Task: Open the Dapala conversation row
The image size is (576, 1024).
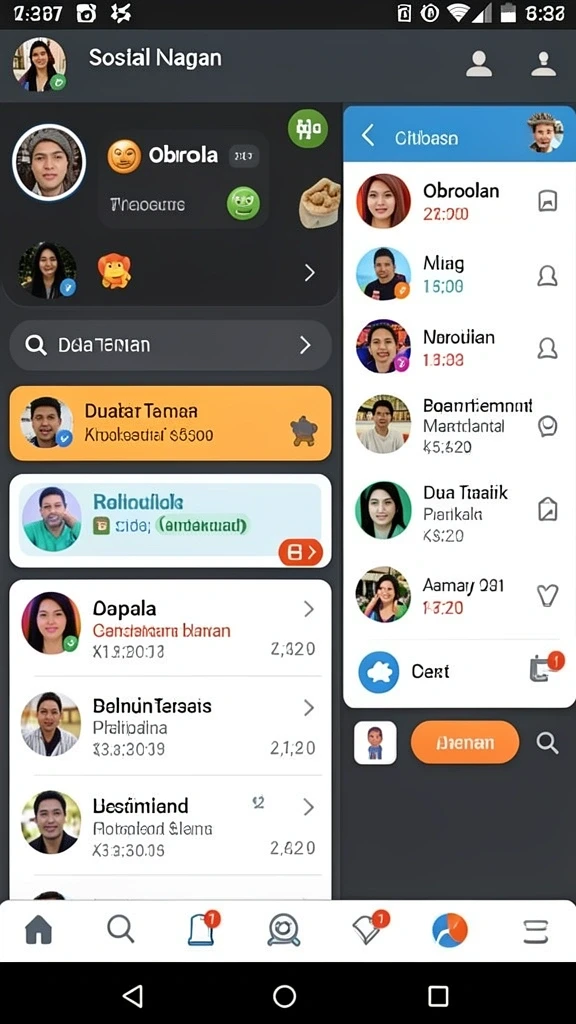Action: pyautogui.click(x=170, y=628)
